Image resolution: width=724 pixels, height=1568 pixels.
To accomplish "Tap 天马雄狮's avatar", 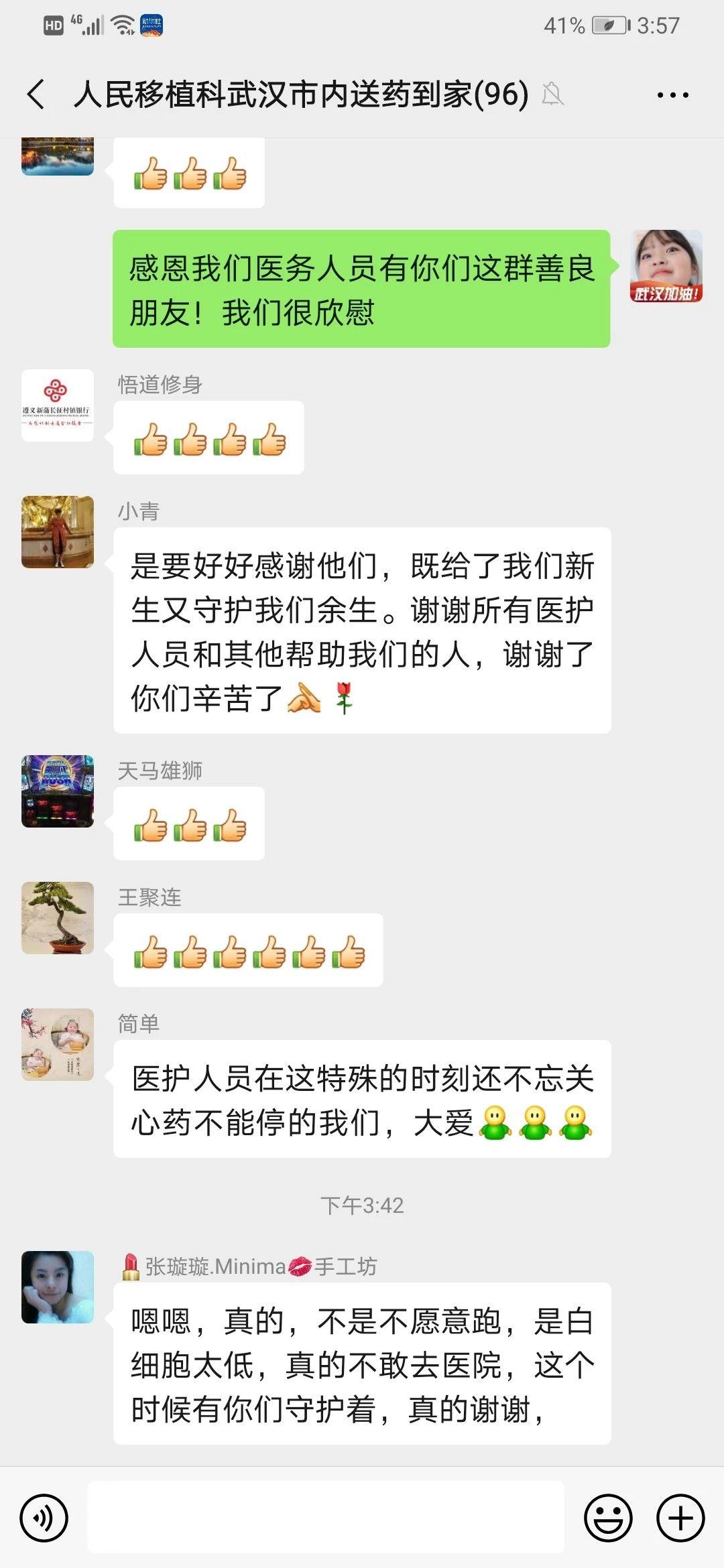I will 58,791.
